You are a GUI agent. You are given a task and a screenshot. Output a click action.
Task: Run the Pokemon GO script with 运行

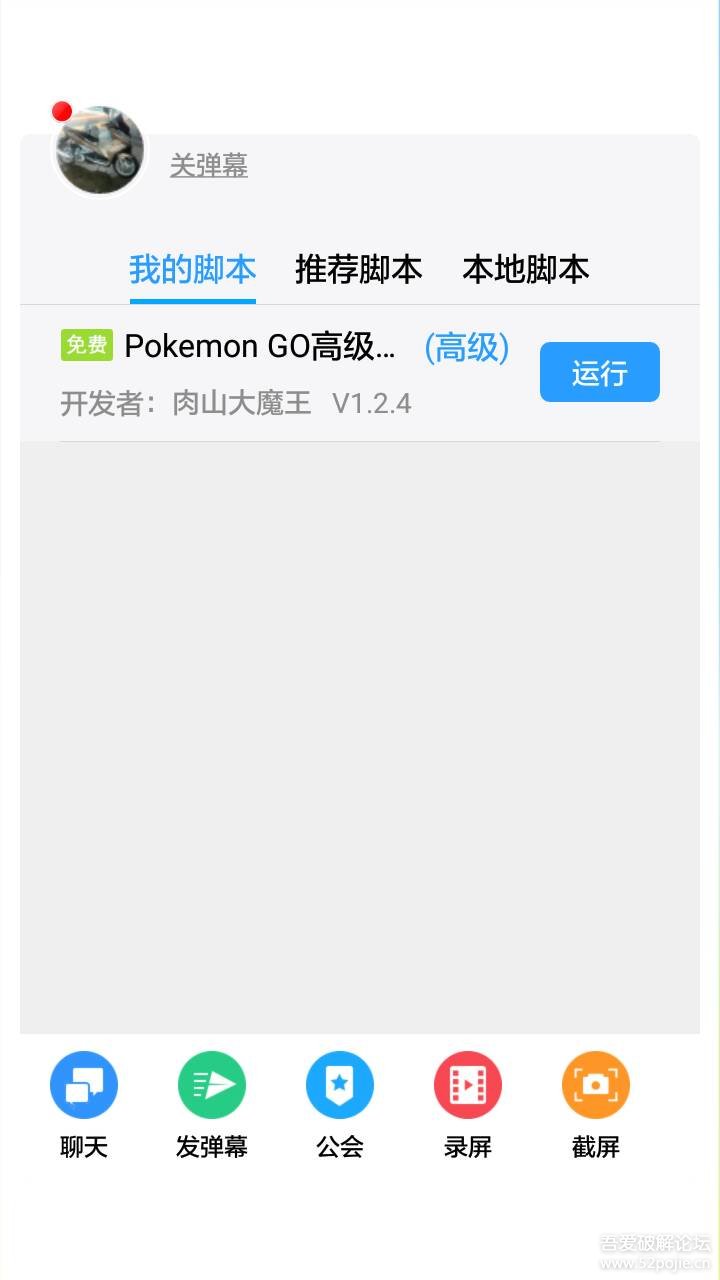tap(600, 372)
